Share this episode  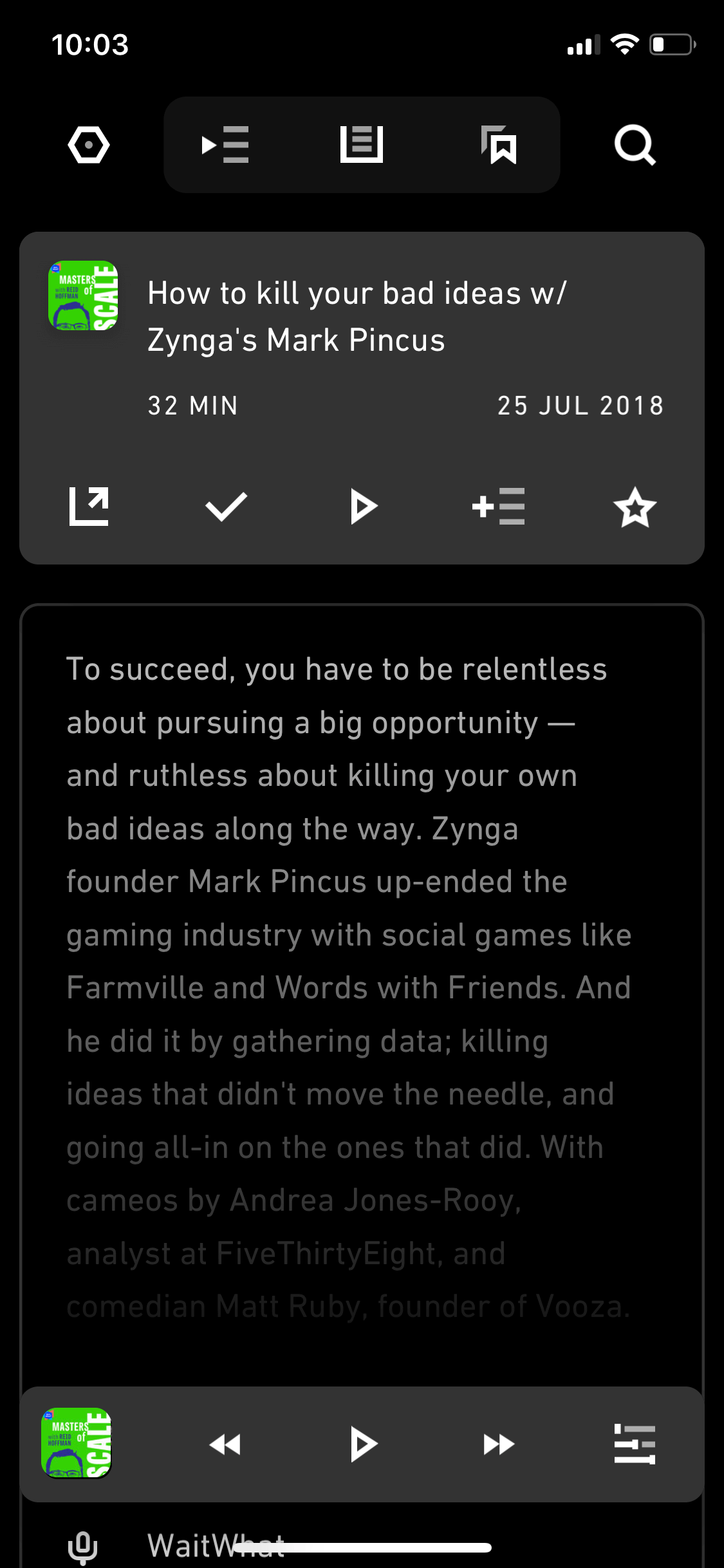point(89,507)
